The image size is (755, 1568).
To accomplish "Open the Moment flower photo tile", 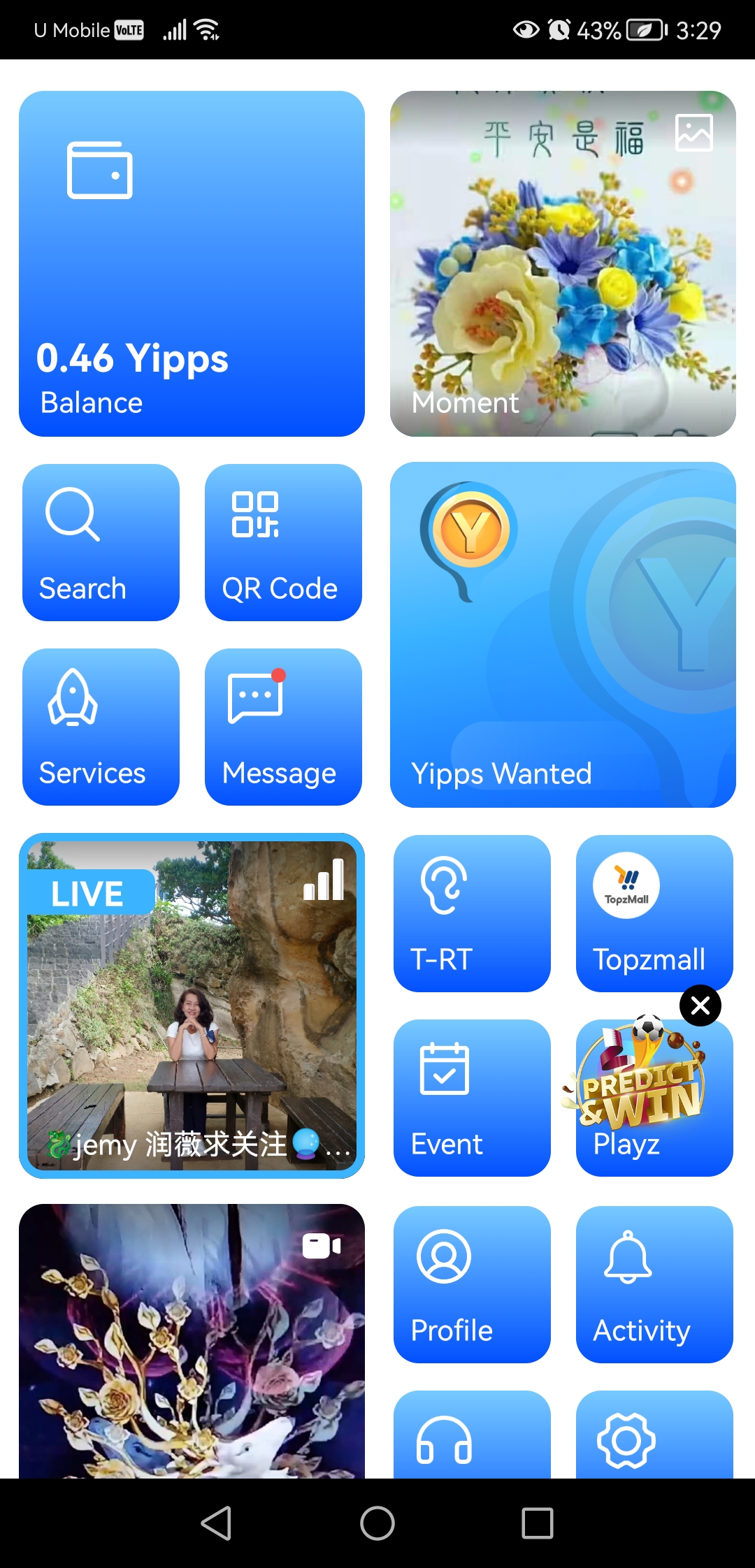I will [563, 263].
